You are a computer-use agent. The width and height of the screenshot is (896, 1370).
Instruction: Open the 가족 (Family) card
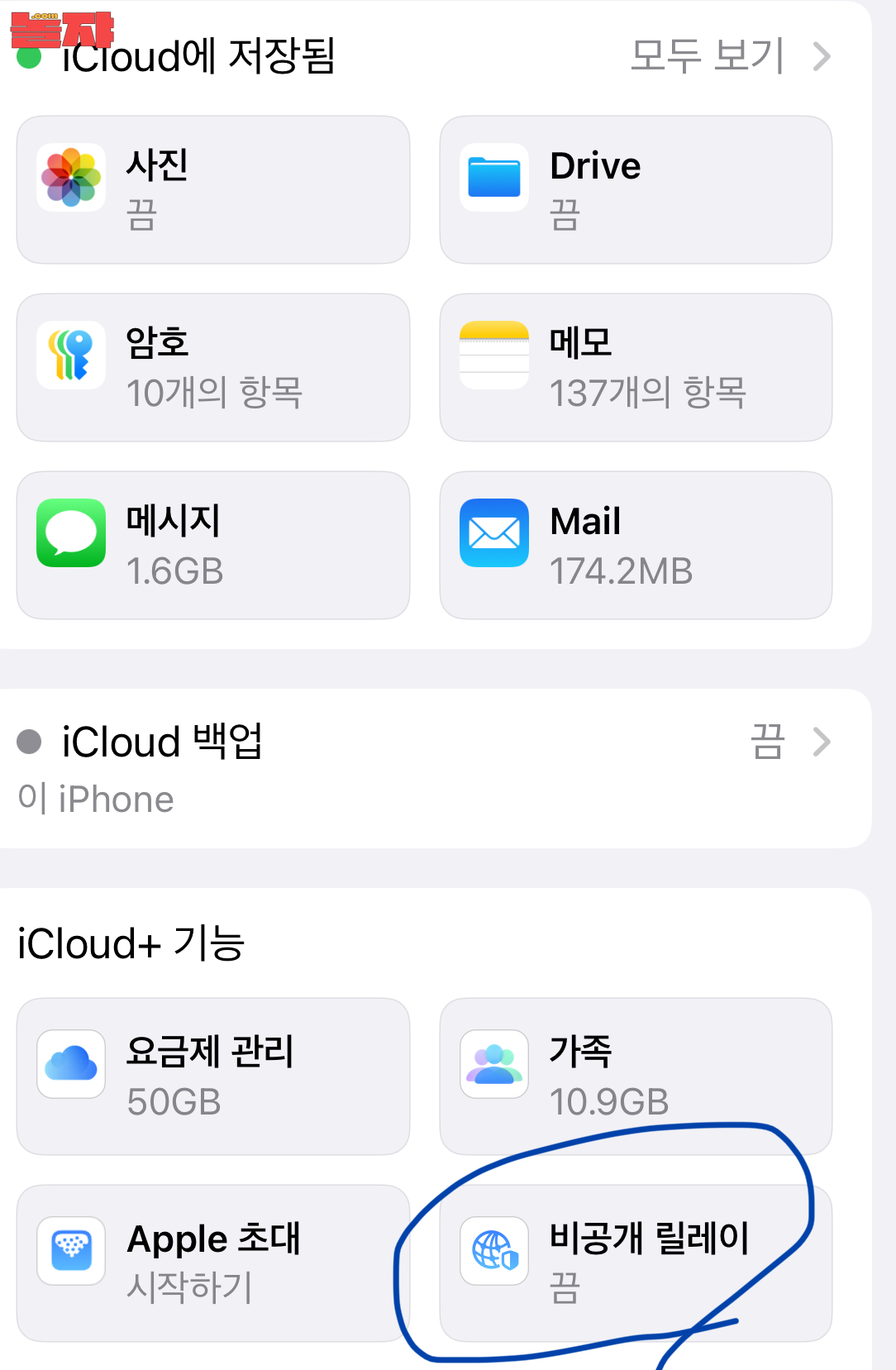(x=635, y=1076)
